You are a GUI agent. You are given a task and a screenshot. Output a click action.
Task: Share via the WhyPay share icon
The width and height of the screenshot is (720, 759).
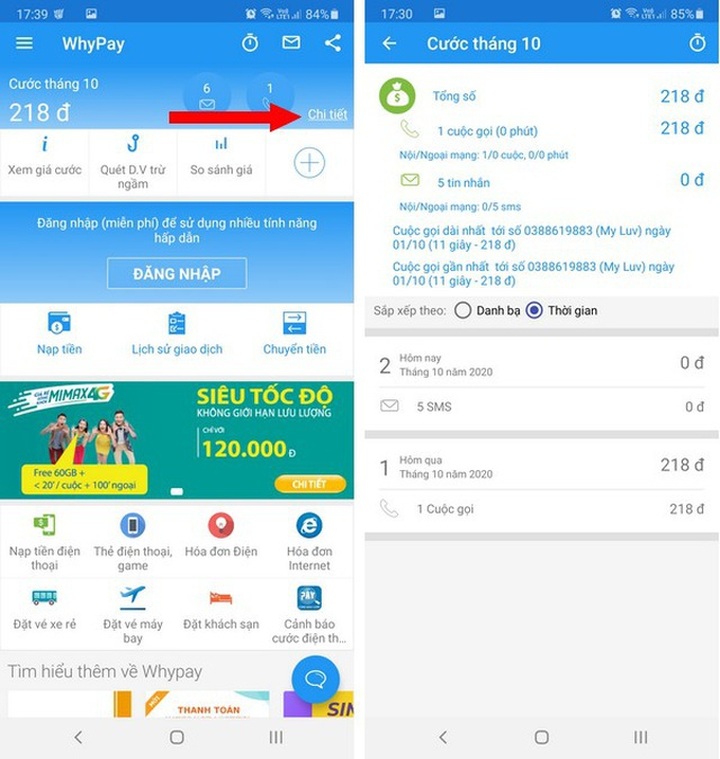tap(333, 43)
